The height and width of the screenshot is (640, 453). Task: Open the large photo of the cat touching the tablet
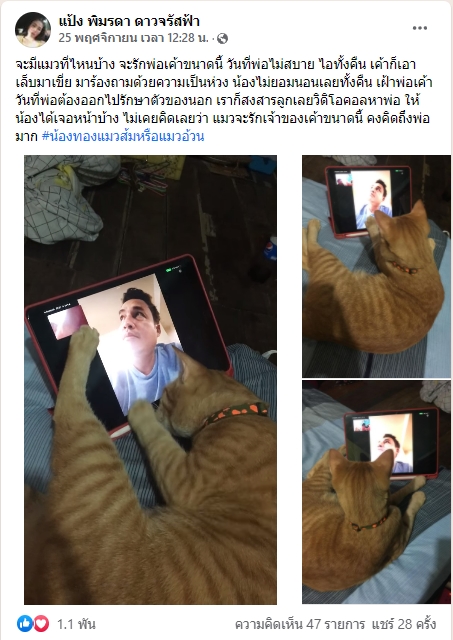point(151,380)
